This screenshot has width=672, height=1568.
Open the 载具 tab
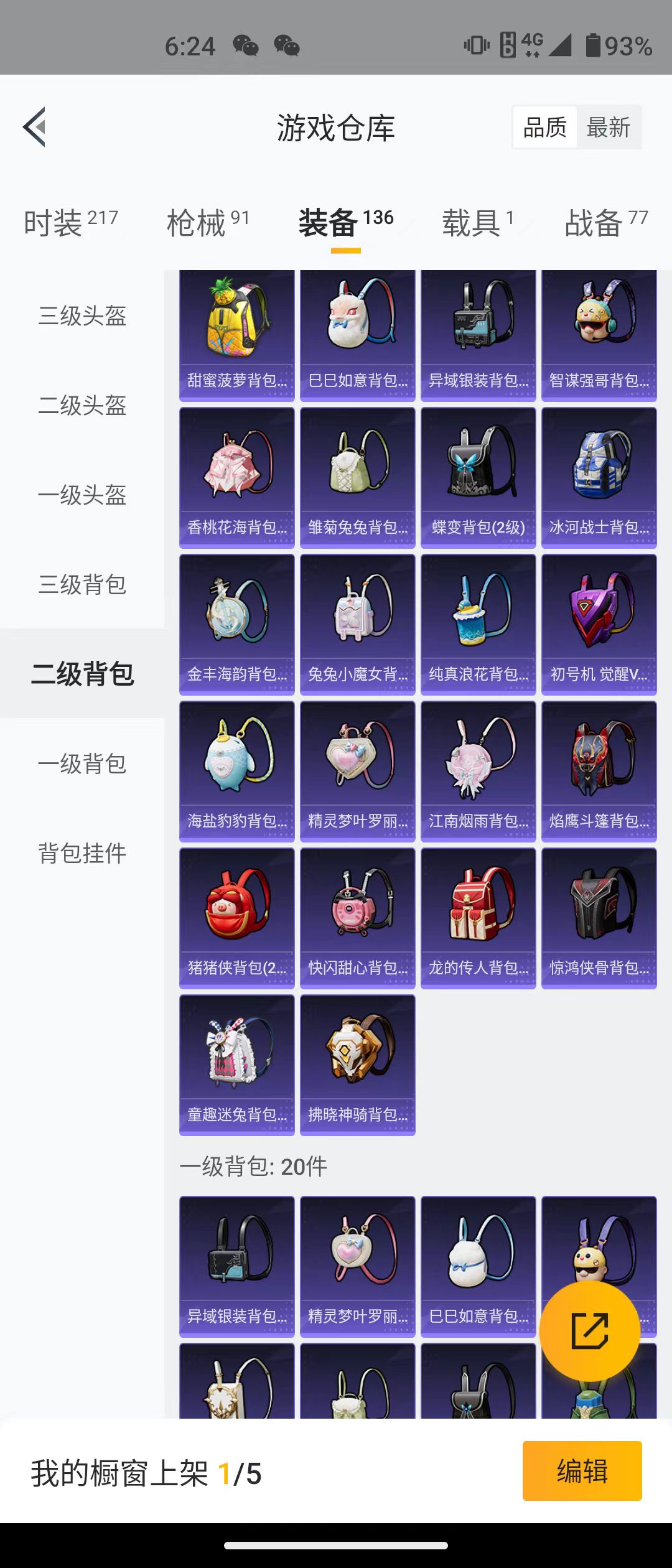pyautogui.click(x=478, y=223)
